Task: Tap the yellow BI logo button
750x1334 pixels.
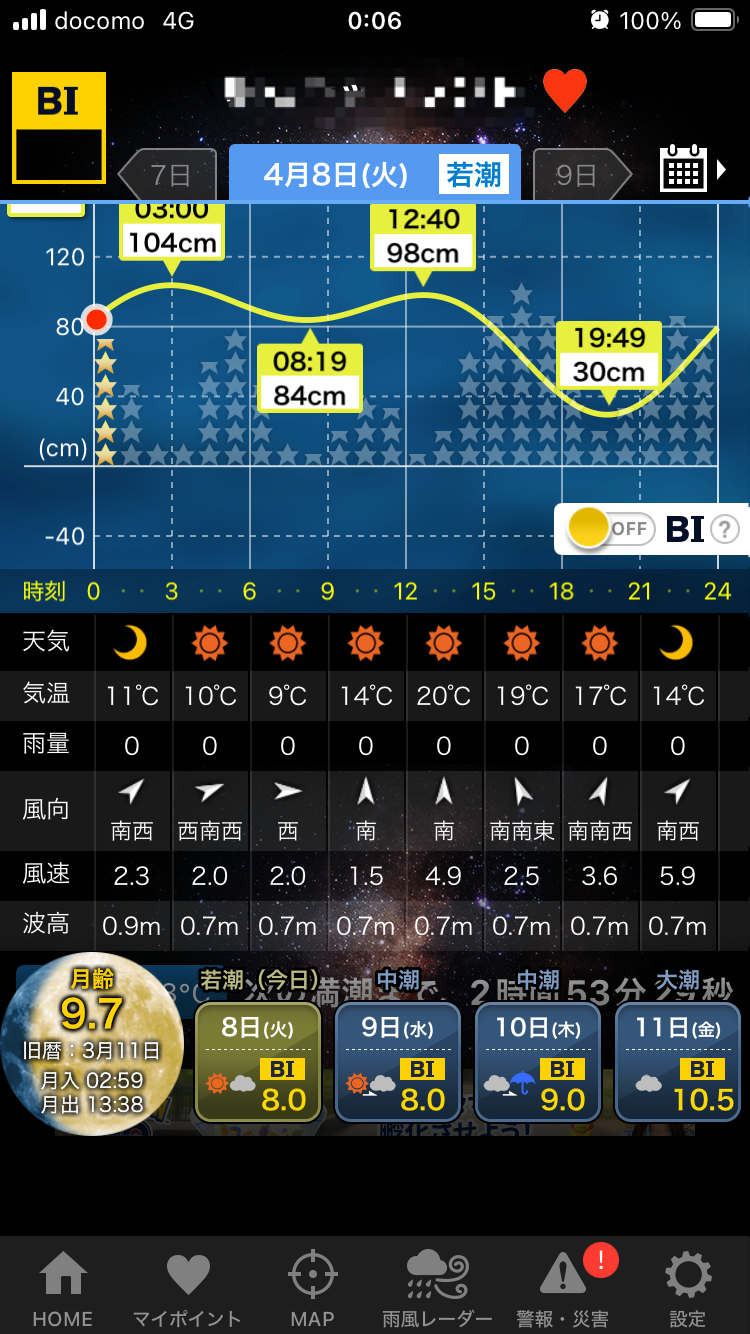Action: 59,128
